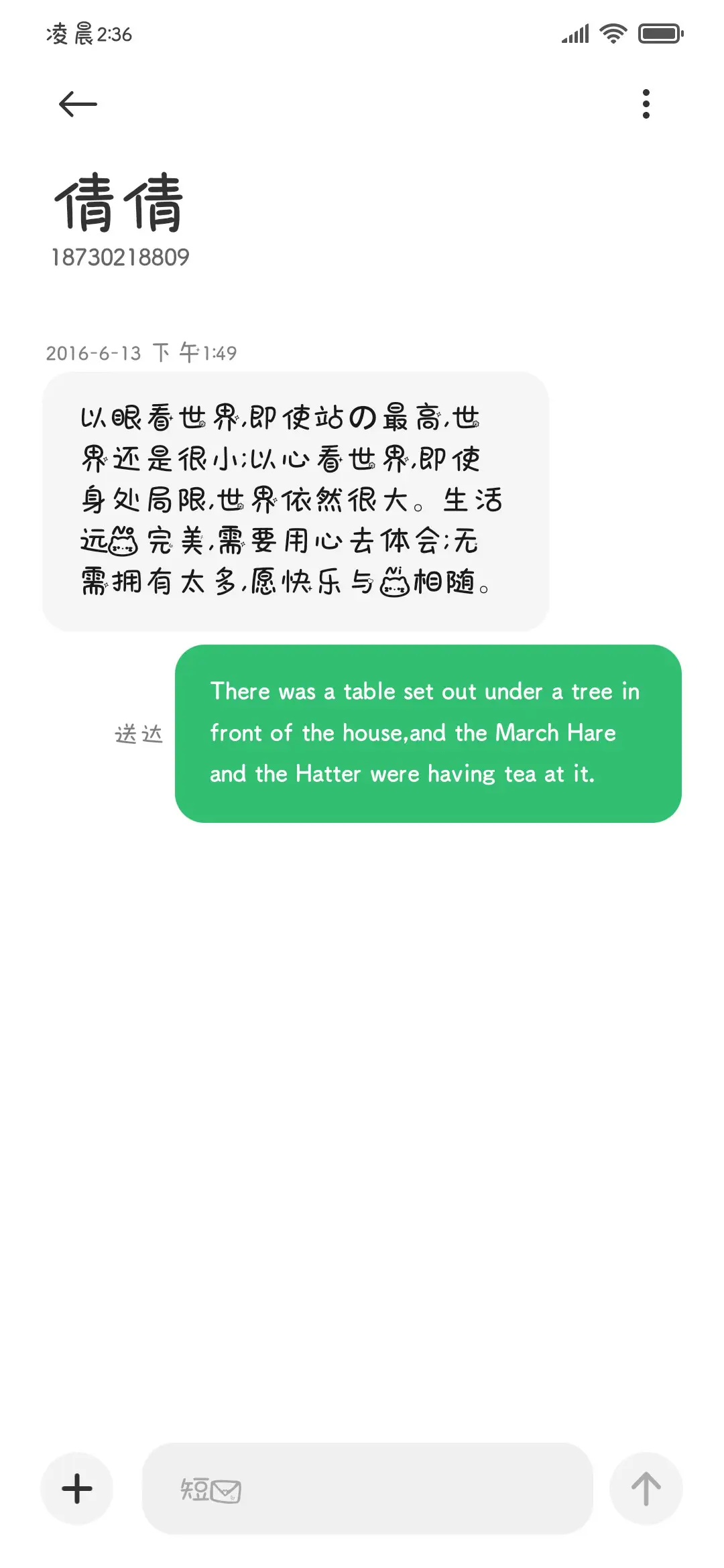The height and width of the screenshot is (1568, 724).
Task: Open the three-dot overflow menu
Action: tap(646, 103)
